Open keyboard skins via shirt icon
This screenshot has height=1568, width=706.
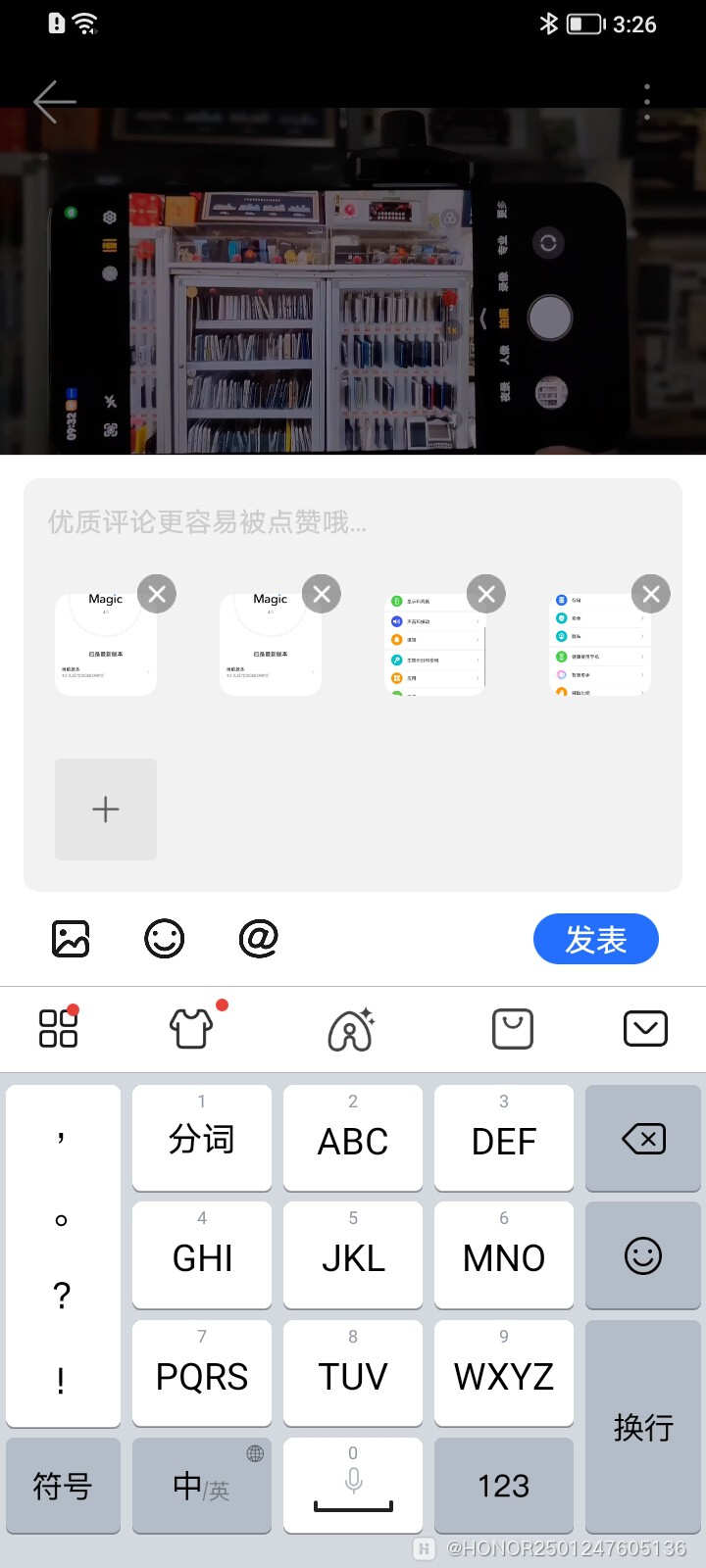coord(192,1028)
